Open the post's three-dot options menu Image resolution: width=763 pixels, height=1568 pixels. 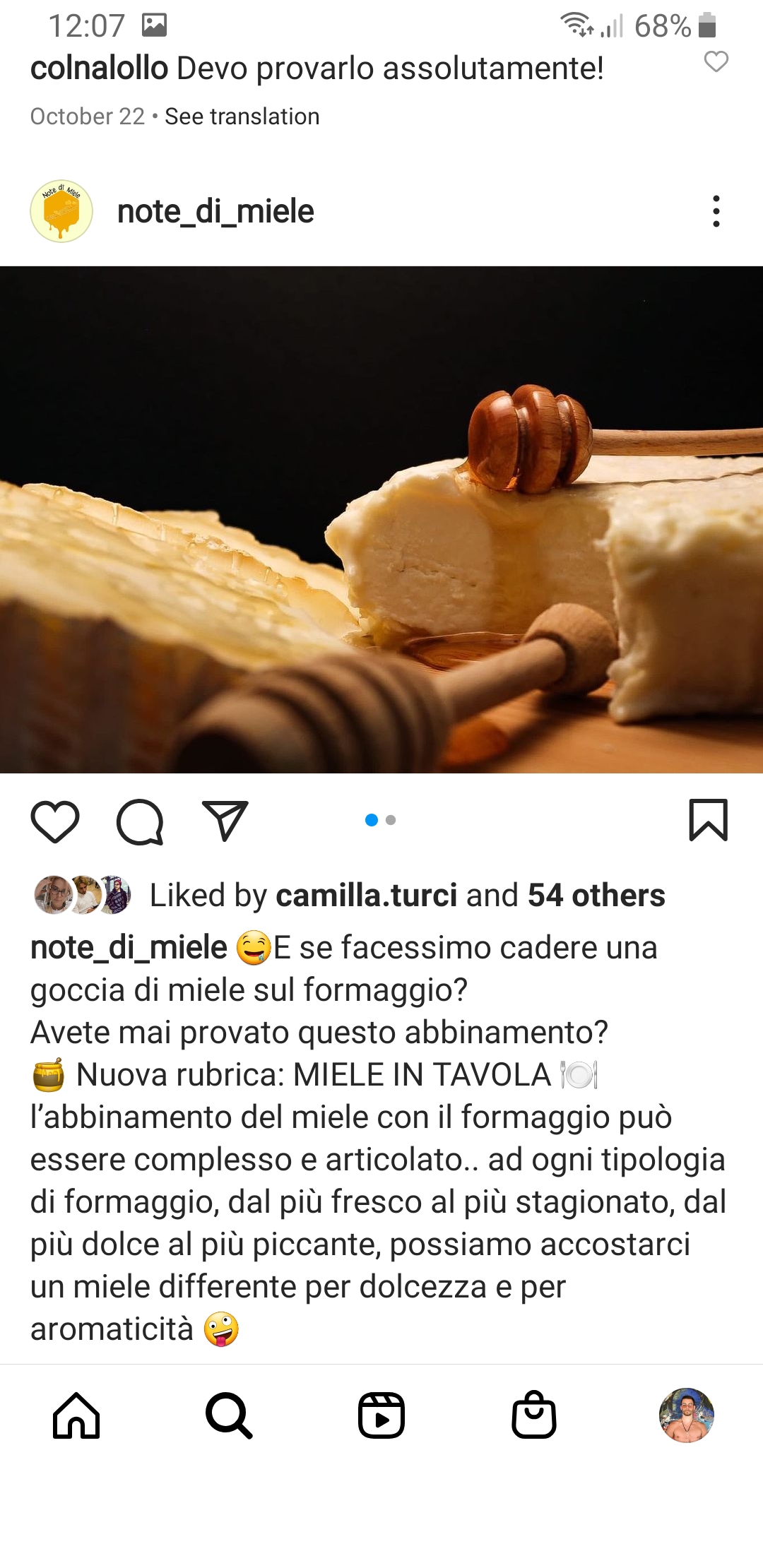[x=716, y=211]
